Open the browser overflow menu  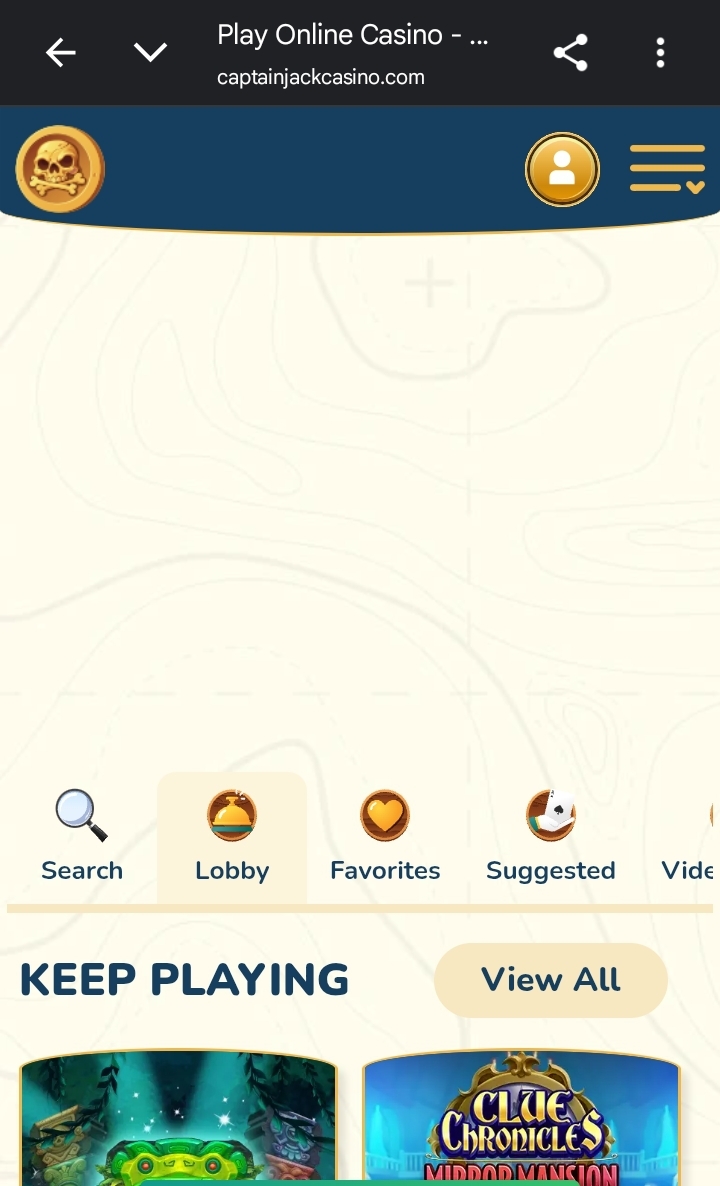coord(660,53)
